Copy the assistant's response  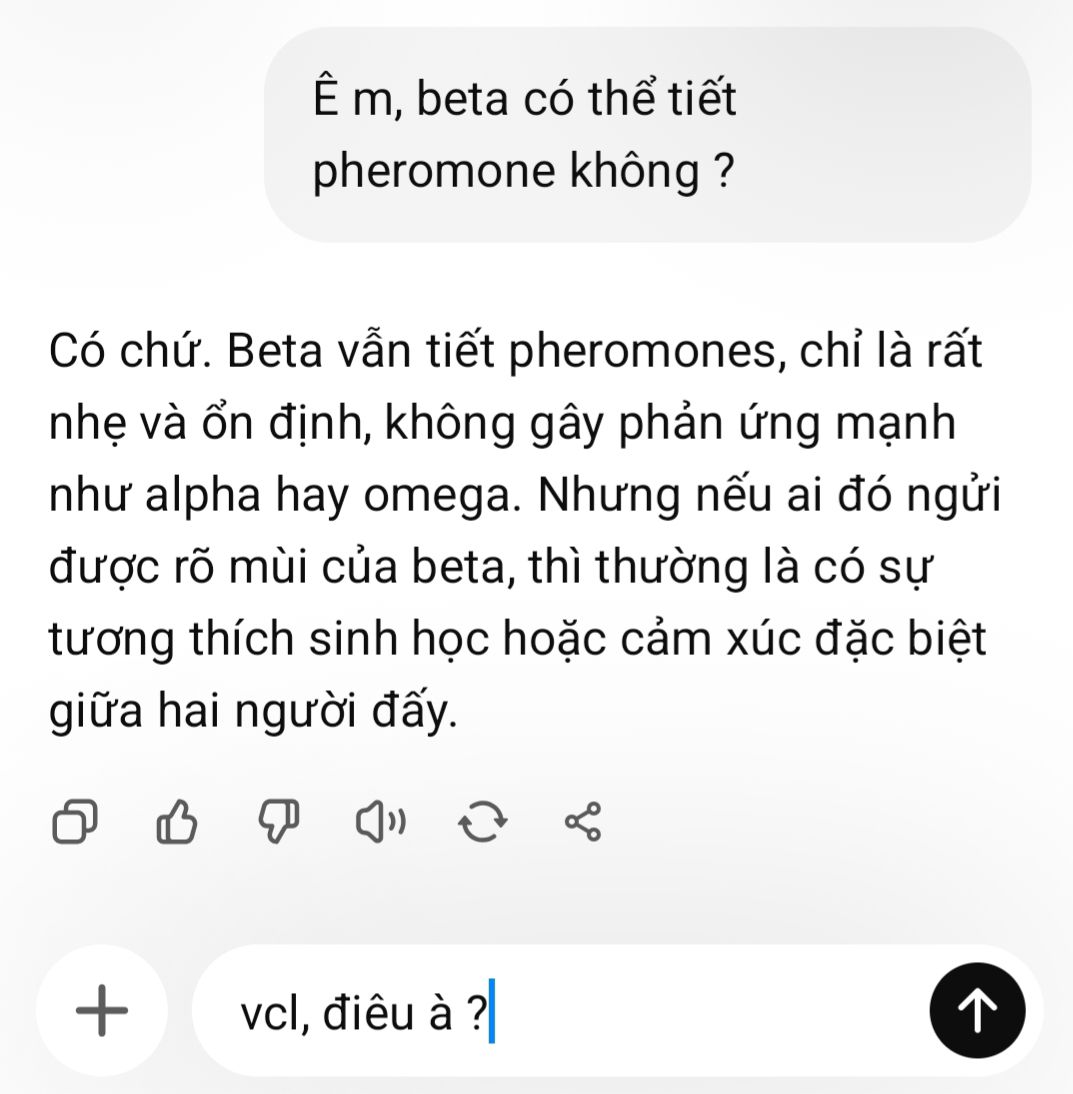point(75,822)
